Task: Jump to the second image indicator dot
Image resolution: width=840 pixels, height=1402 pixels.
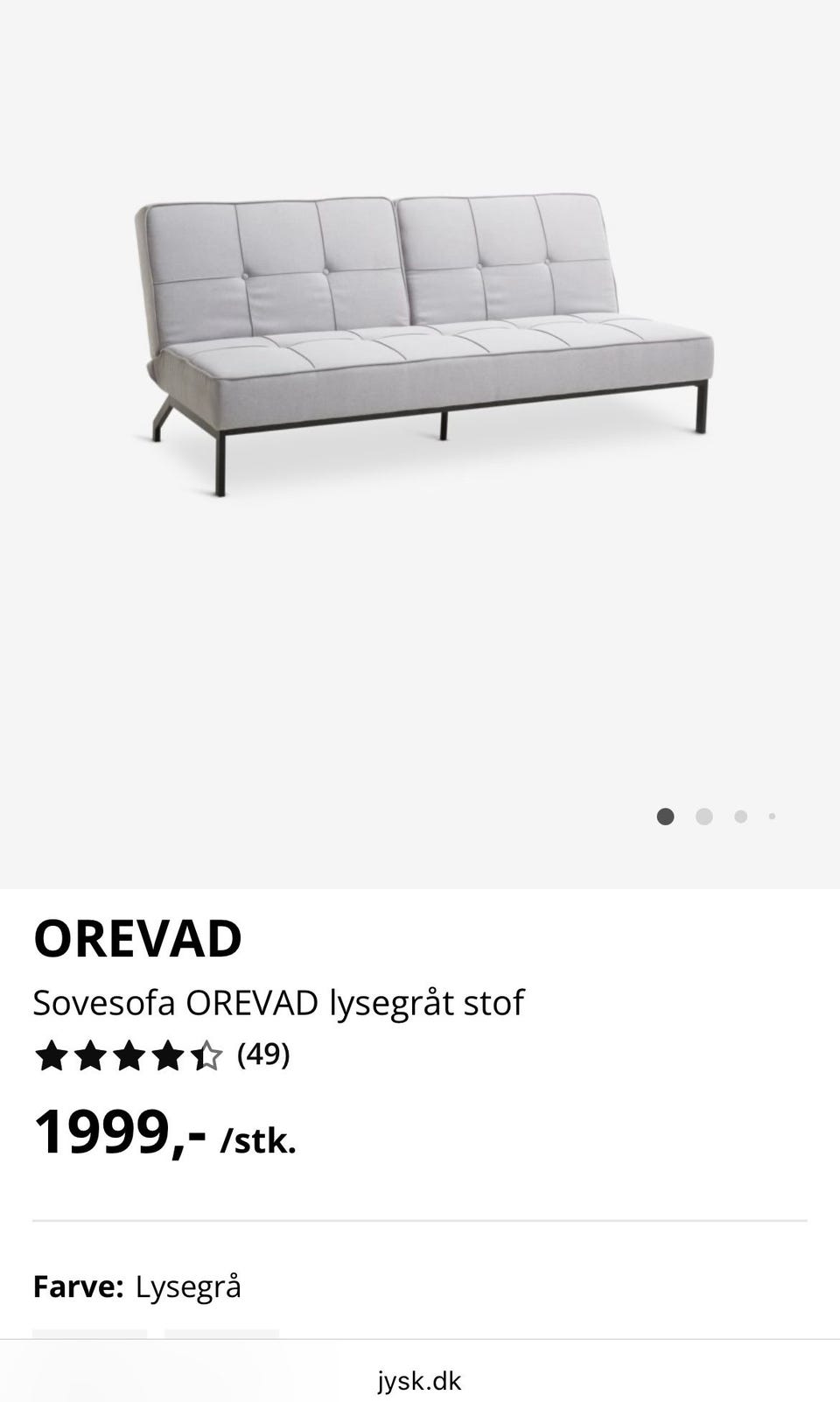Action: tap(703, 817)
